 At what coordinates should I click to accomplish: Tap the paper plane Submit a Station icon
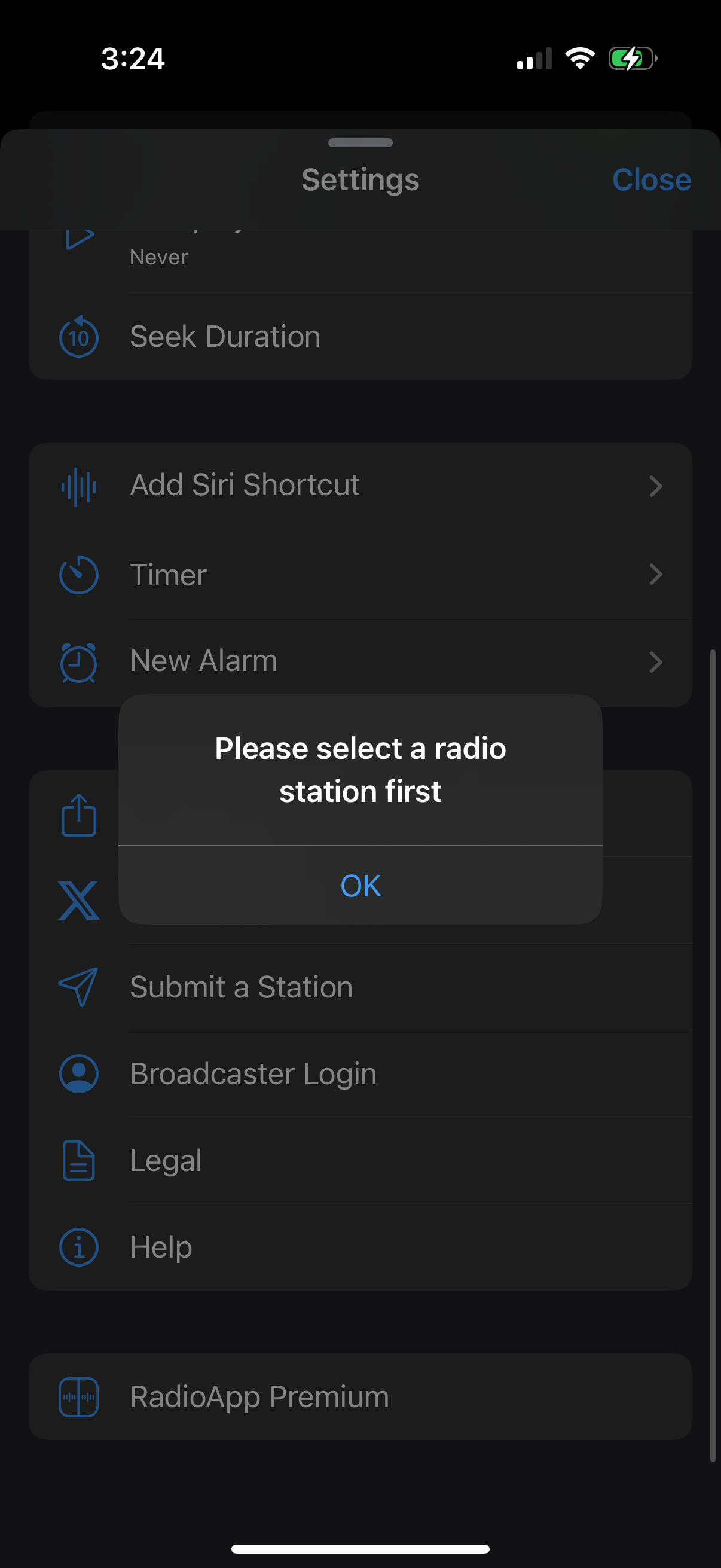pyautogui.click(x=78, y=987)
